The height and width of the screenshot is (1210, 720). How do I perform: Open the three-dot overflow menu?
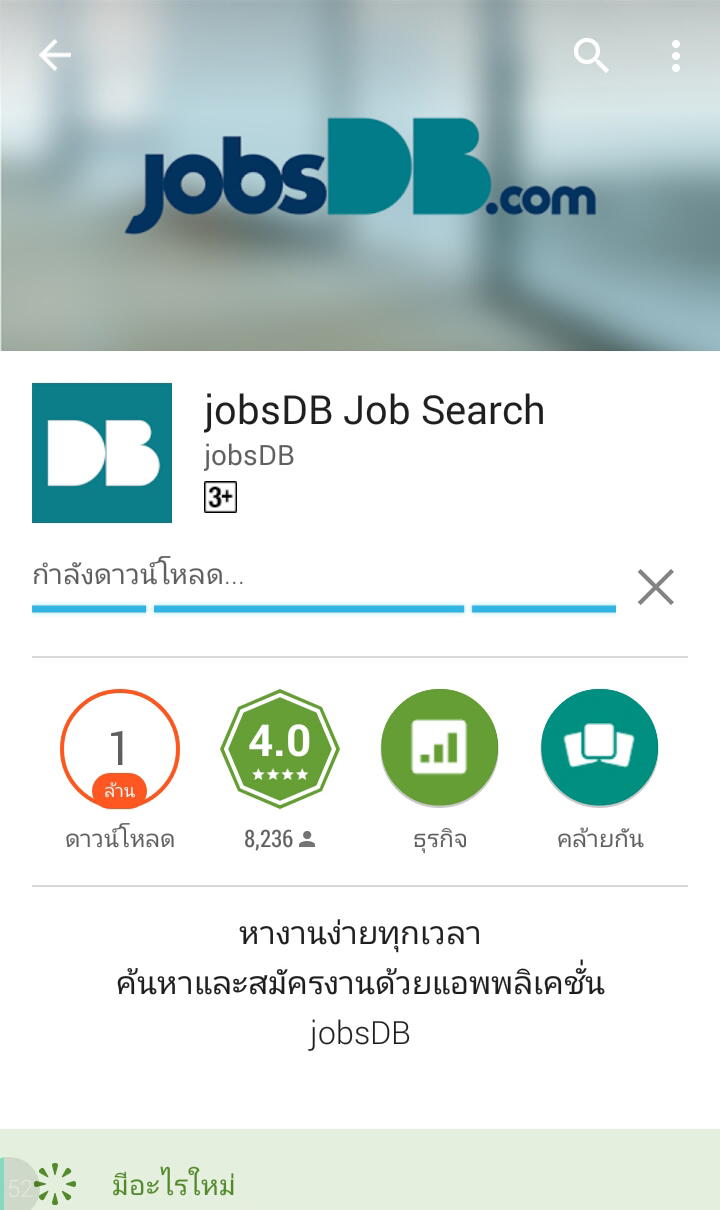point(676,56)
